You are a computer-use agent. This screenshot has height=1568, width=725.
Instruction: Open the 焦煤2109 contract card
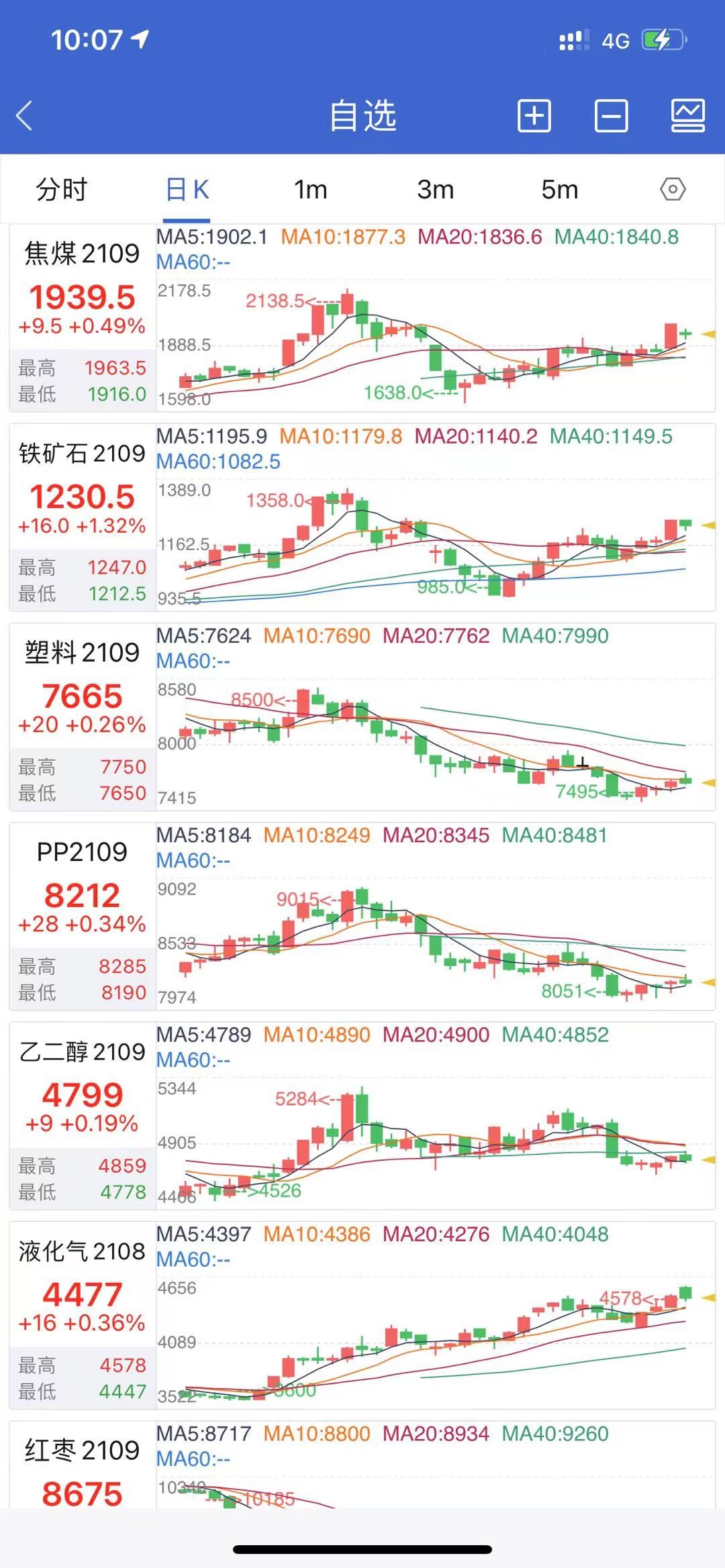point(82,254)
